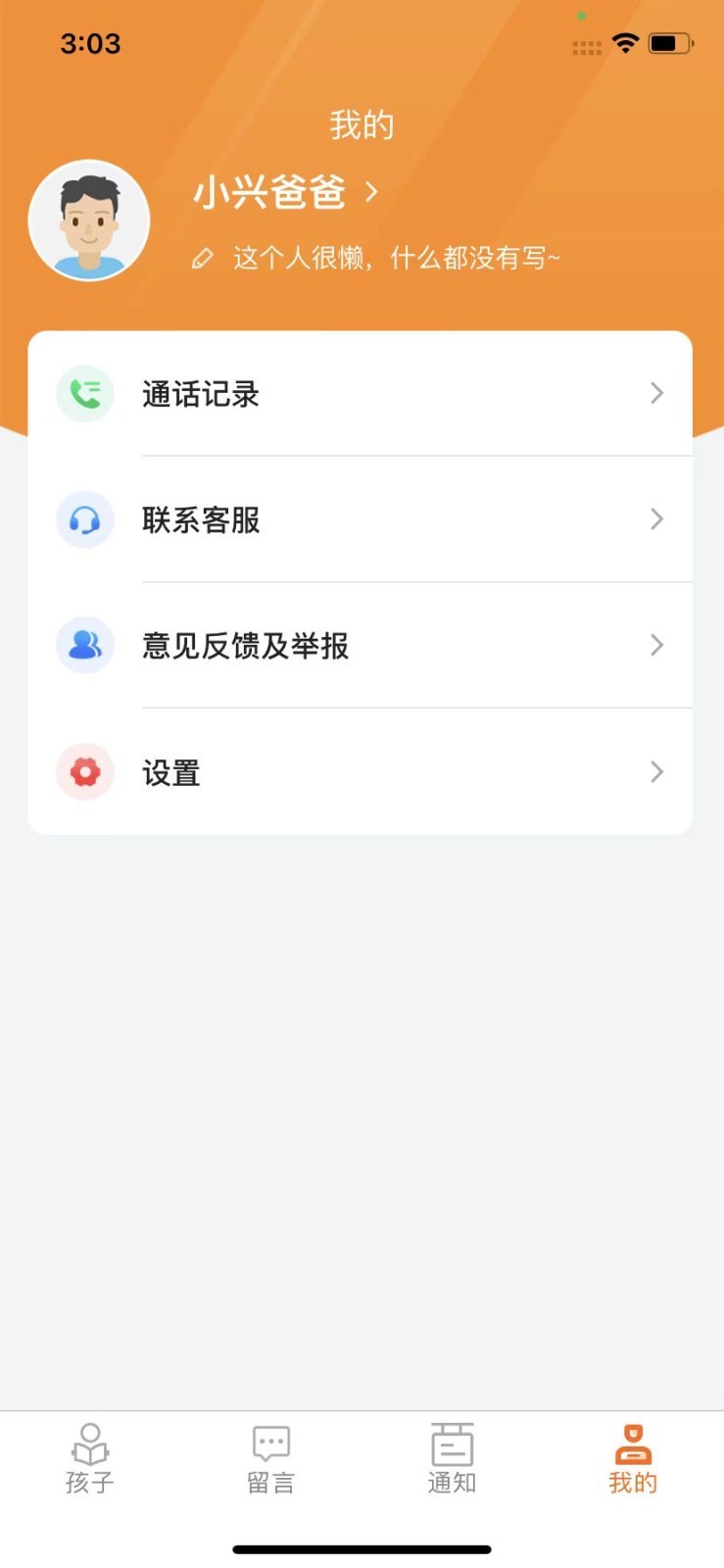Open the 通话记录 call history row
Image resolution: width=724 pixels, height=1568 pixels.
pos(360,394)
